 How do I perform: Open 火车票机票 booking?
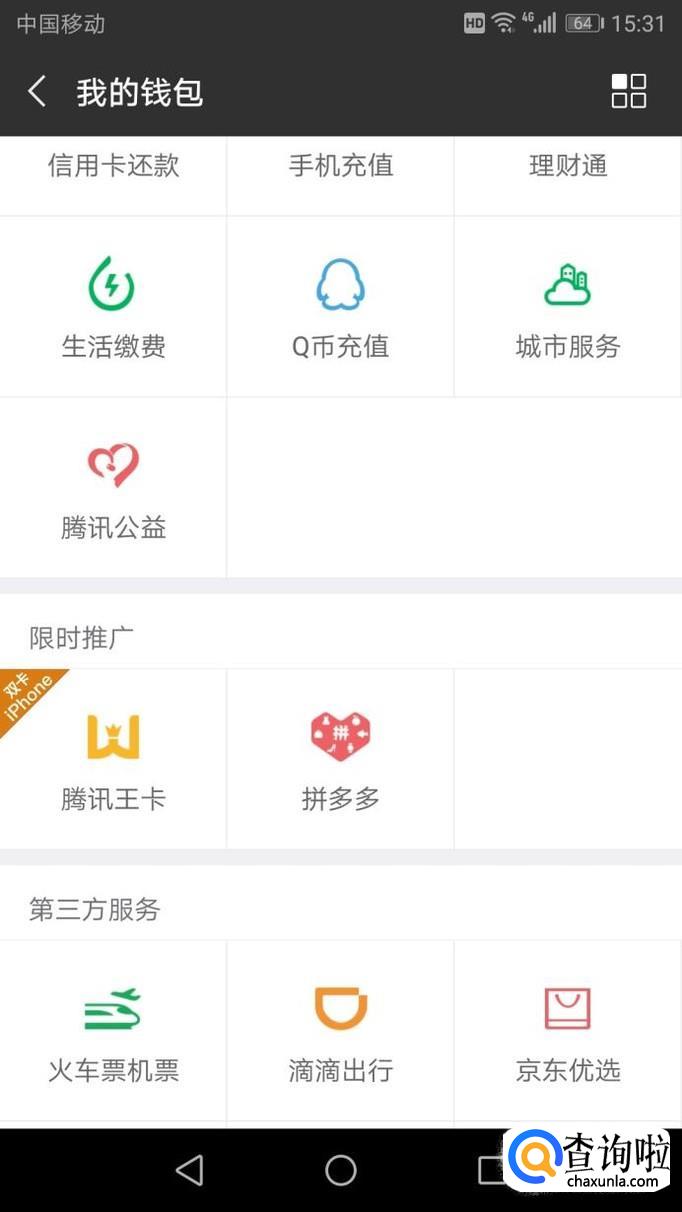pos(113,1031)
